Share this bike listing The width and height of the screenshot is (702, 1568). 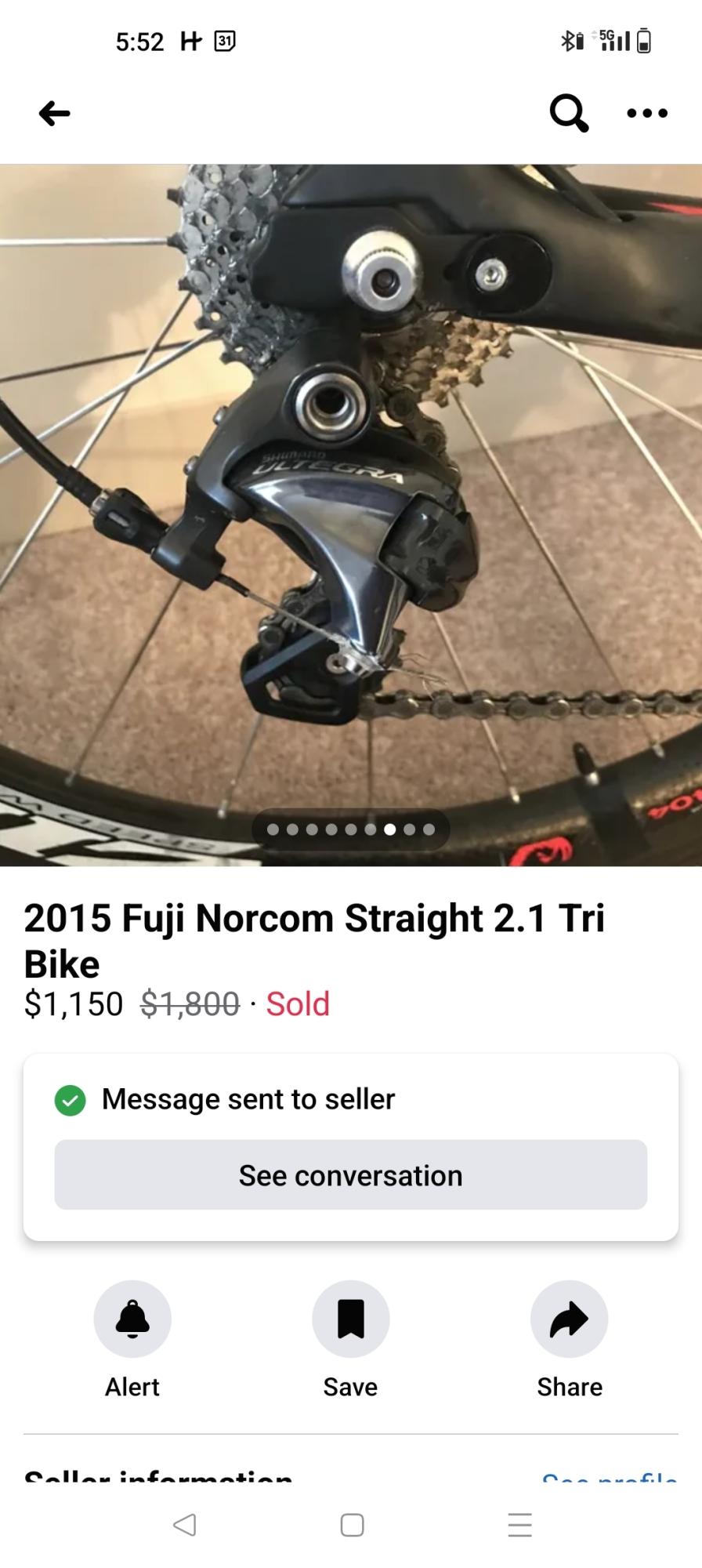point(569,1319)
